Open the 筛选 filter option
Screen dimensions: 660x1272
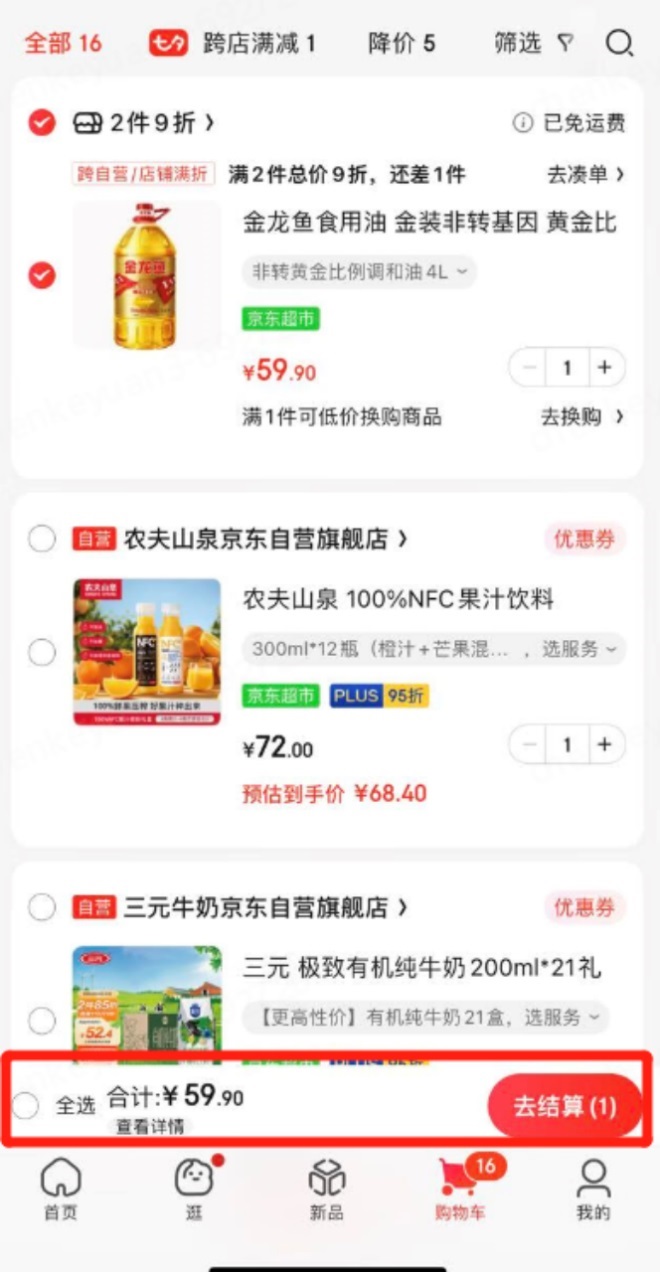pos(534,43)
